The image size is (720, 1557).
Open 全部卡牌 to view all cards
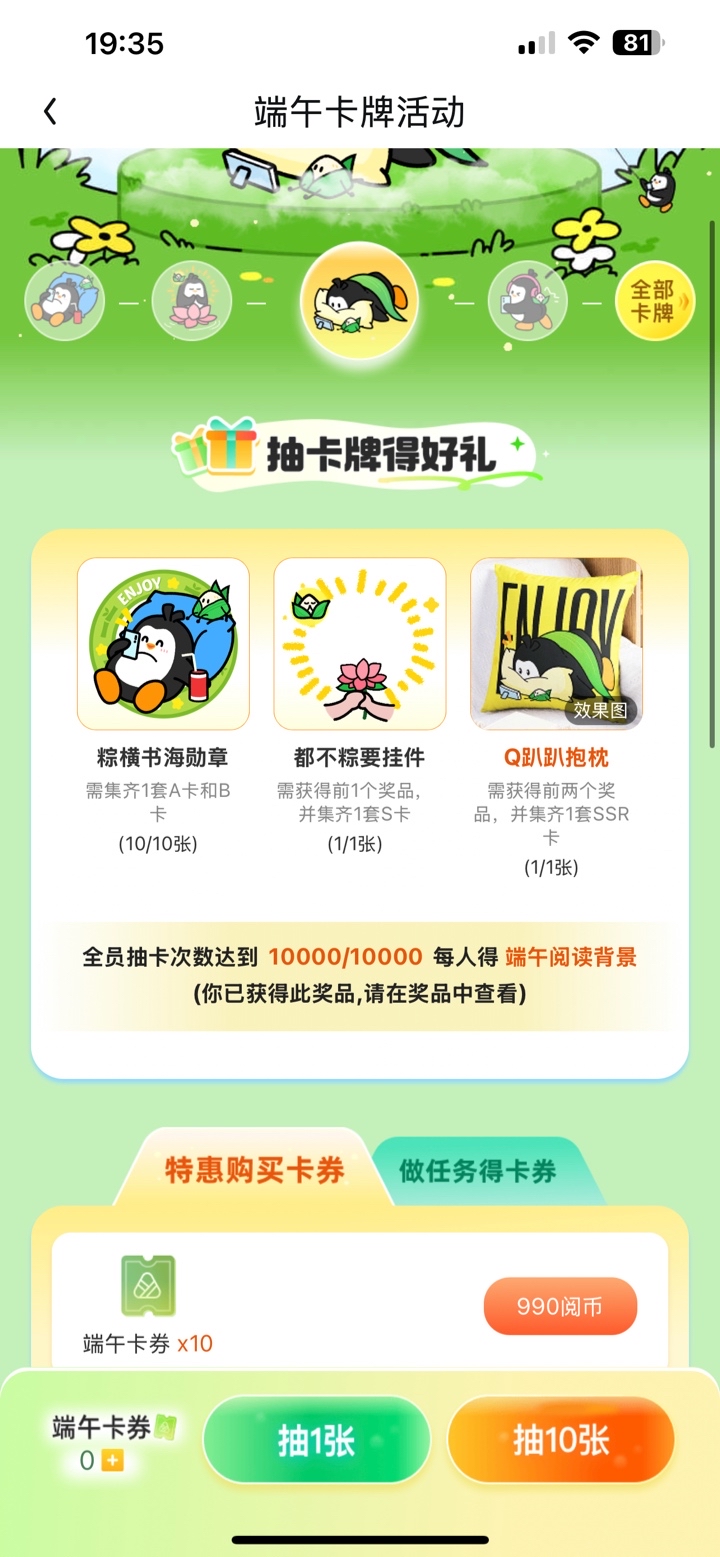tap(655, 301)
